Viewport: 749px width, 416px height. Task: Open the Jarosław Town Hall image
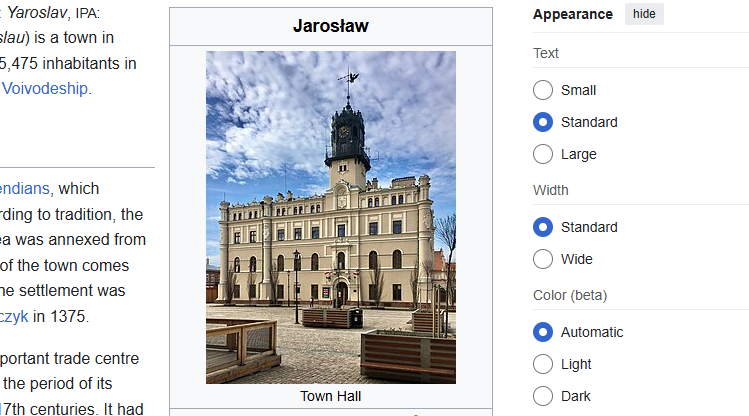pyautogui.click(x=330, y=217)
